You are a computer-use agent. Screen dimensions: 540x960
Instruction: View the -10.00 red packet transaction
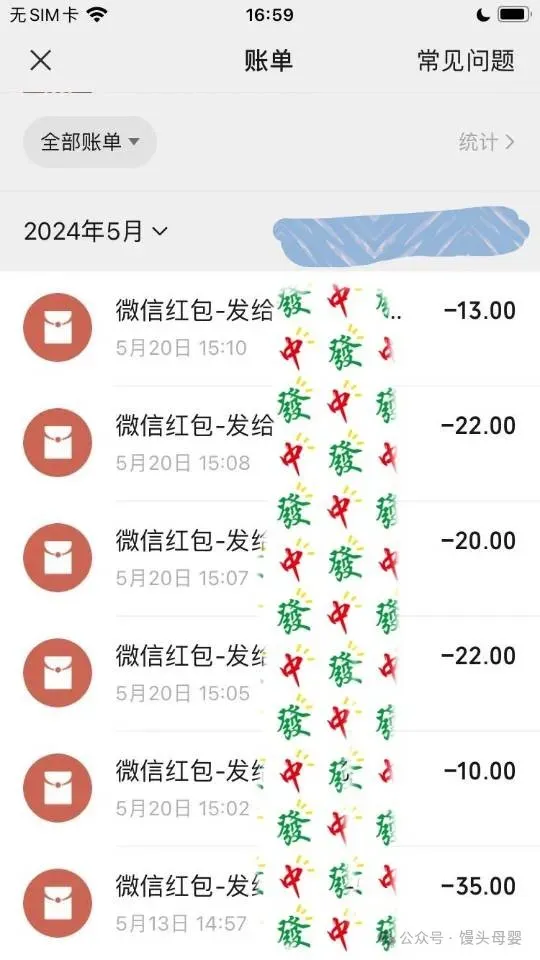(x=270, y=789)
